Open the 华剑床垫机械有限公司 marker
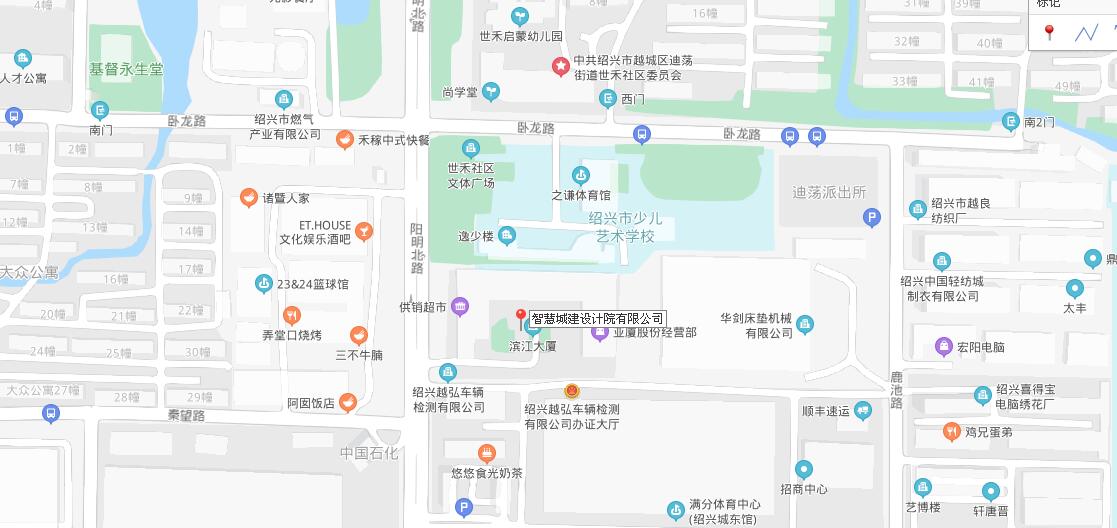 click(x=805, y=324)
